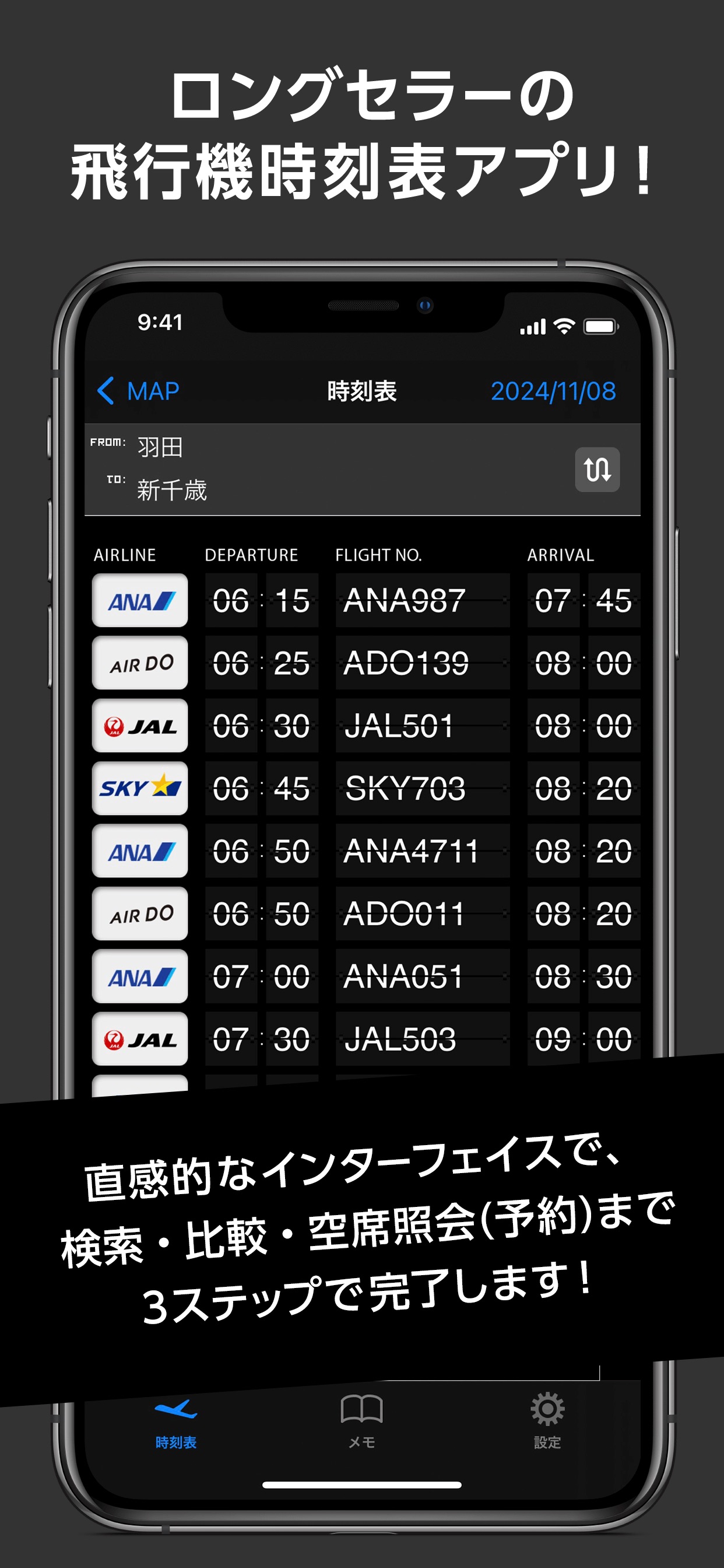
Task: Tap the AIR DO logo for flight ADO139
Action: (x=139, y=663)
